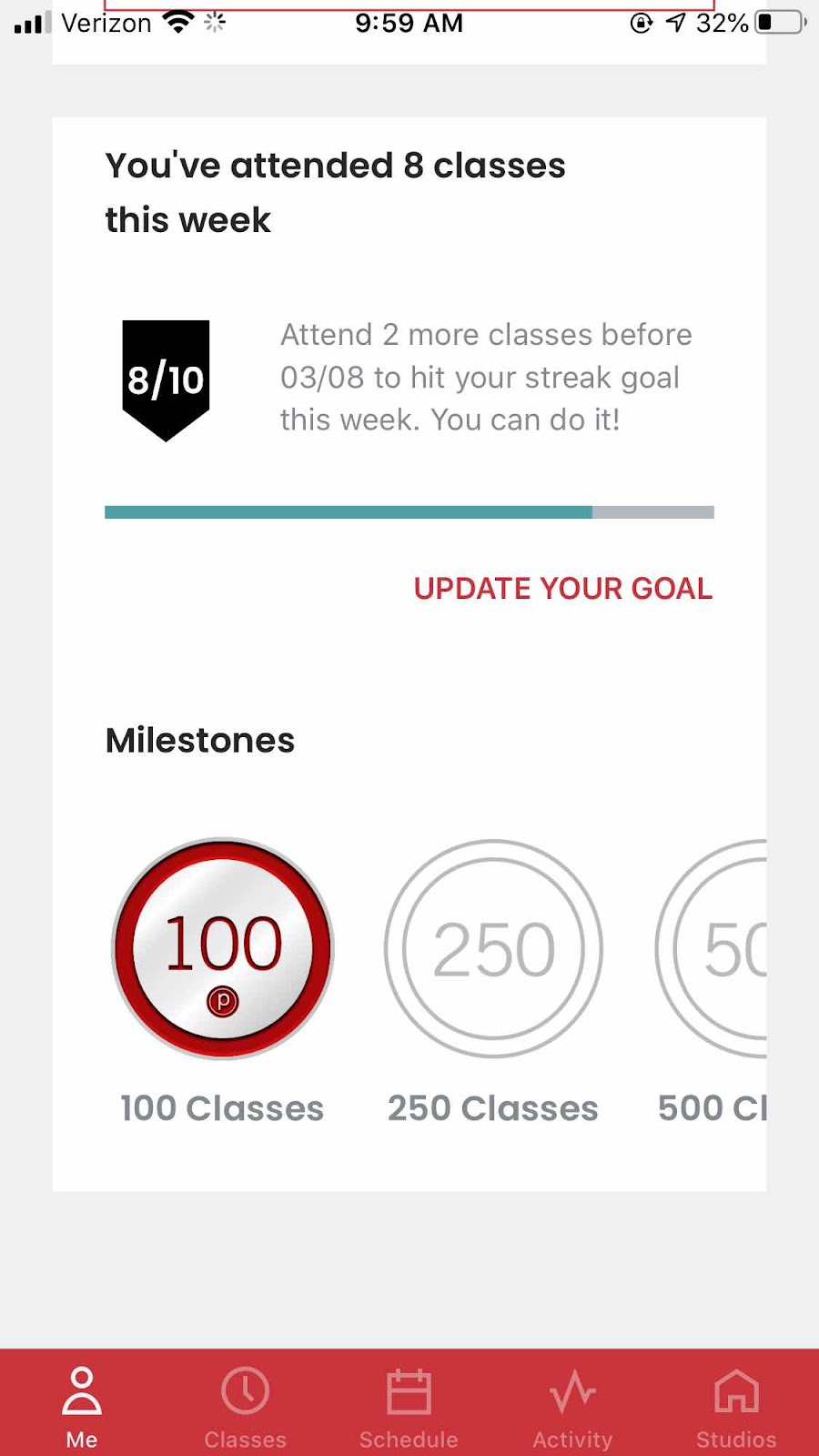The width and height of the screenshot is (819, 1456).
Task: Open the 100 Classes milestone badge
Action: [223, 948]
